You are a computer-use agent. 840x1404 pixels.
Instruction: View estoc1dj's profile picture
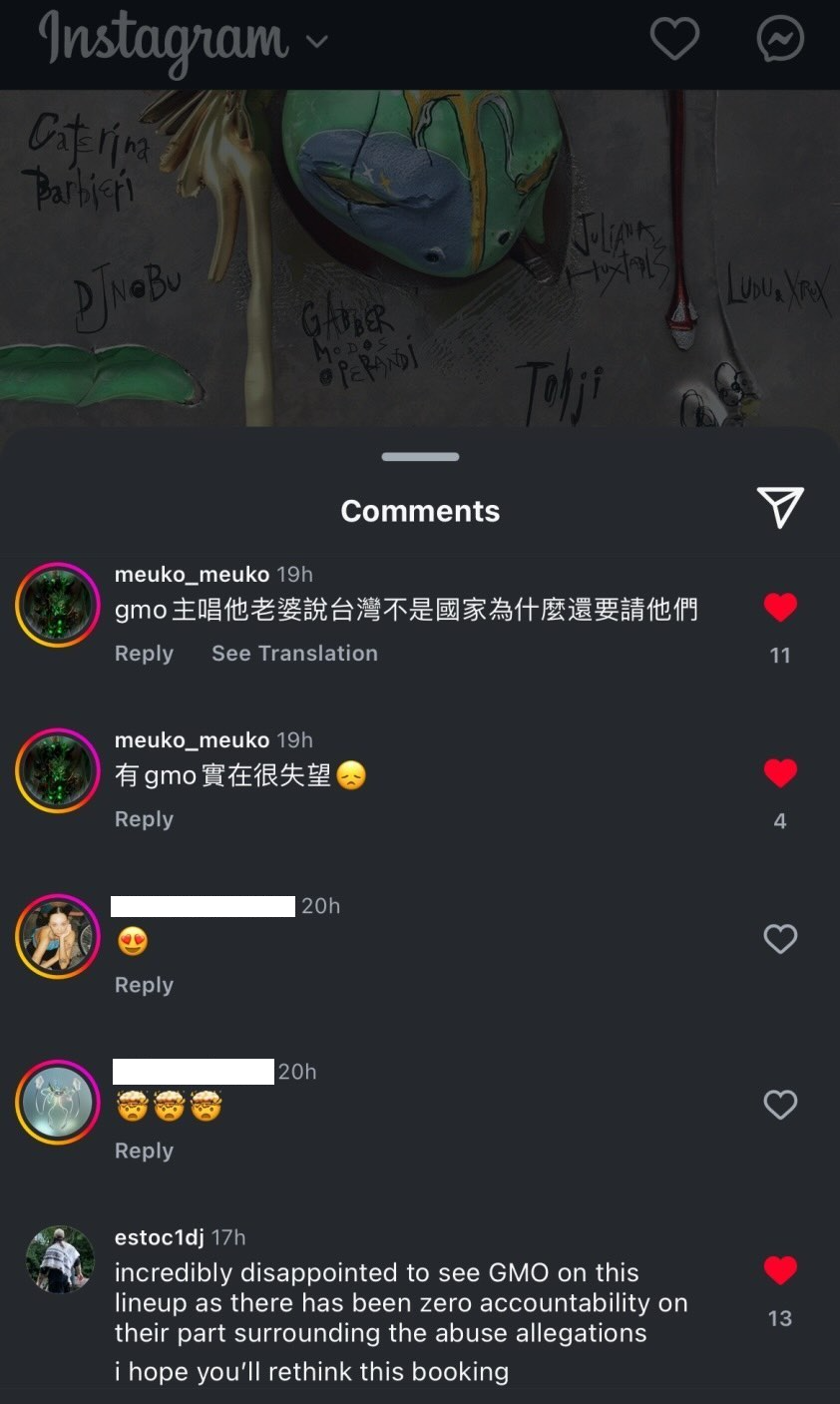(59, 1260)
